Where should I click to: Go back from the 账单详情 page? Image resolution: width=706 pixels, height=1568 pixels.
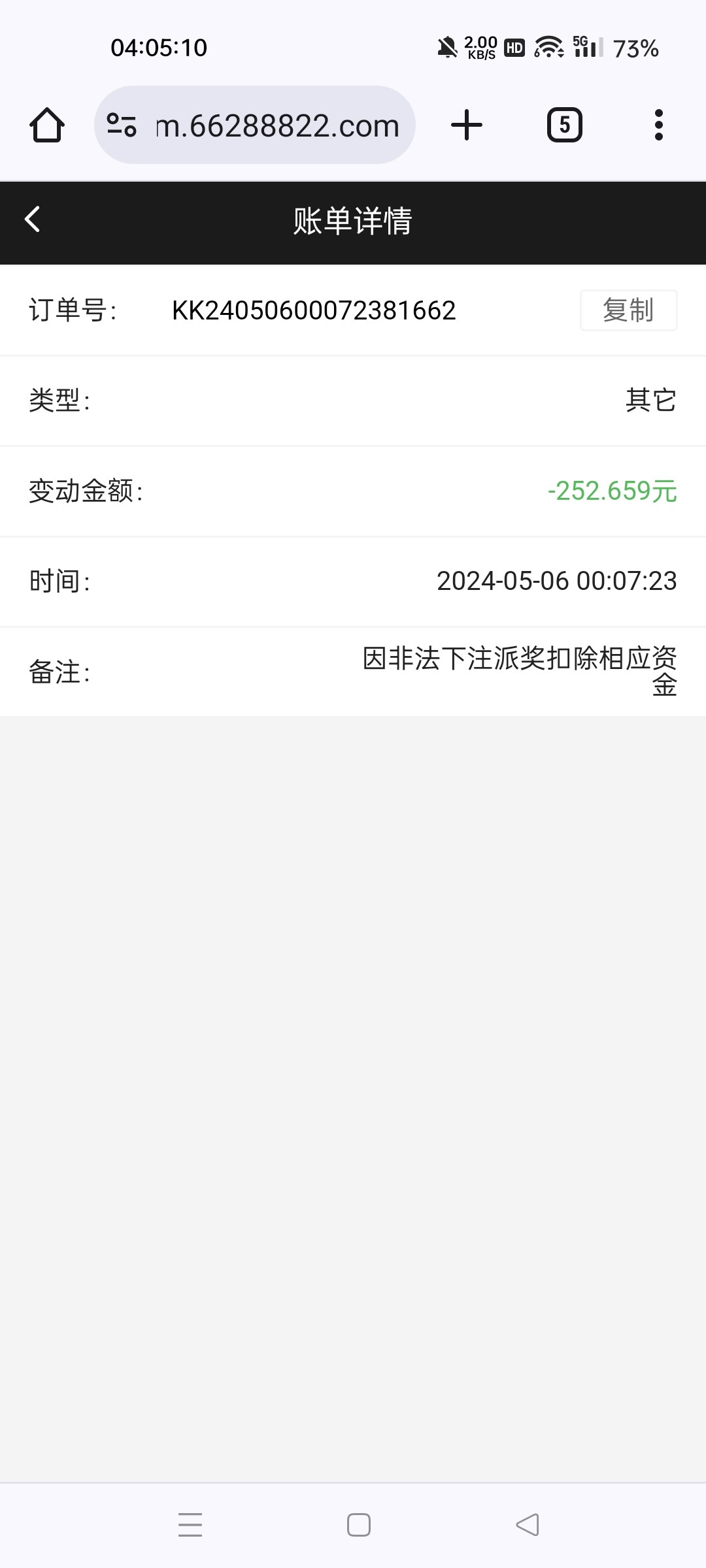(33, 220)
